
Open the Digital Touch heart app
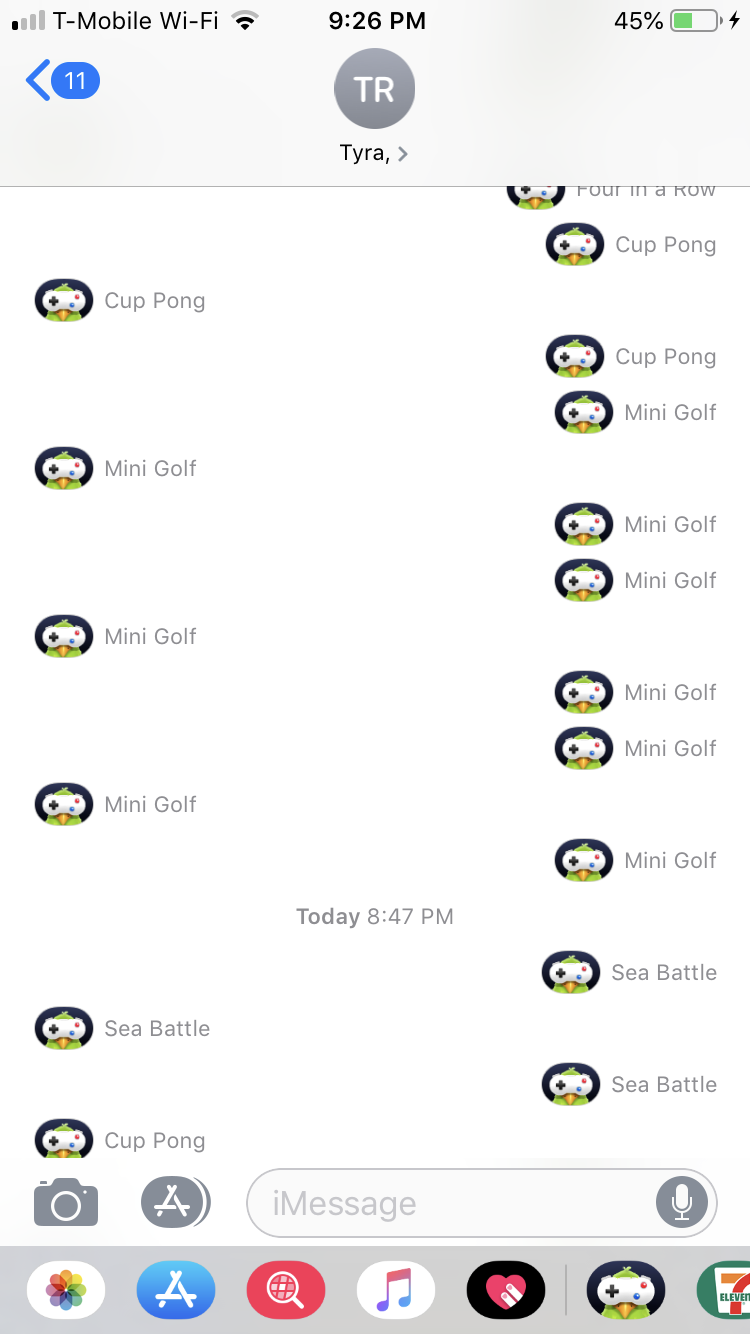pyautogui.click(x=506, y=1290)
